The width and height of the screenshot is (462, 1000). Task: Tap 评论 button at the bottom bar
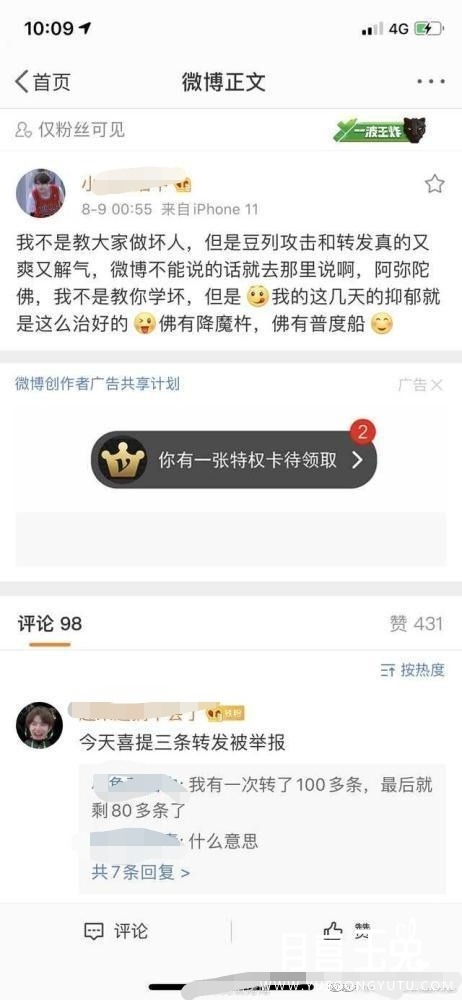pos(116,931)
